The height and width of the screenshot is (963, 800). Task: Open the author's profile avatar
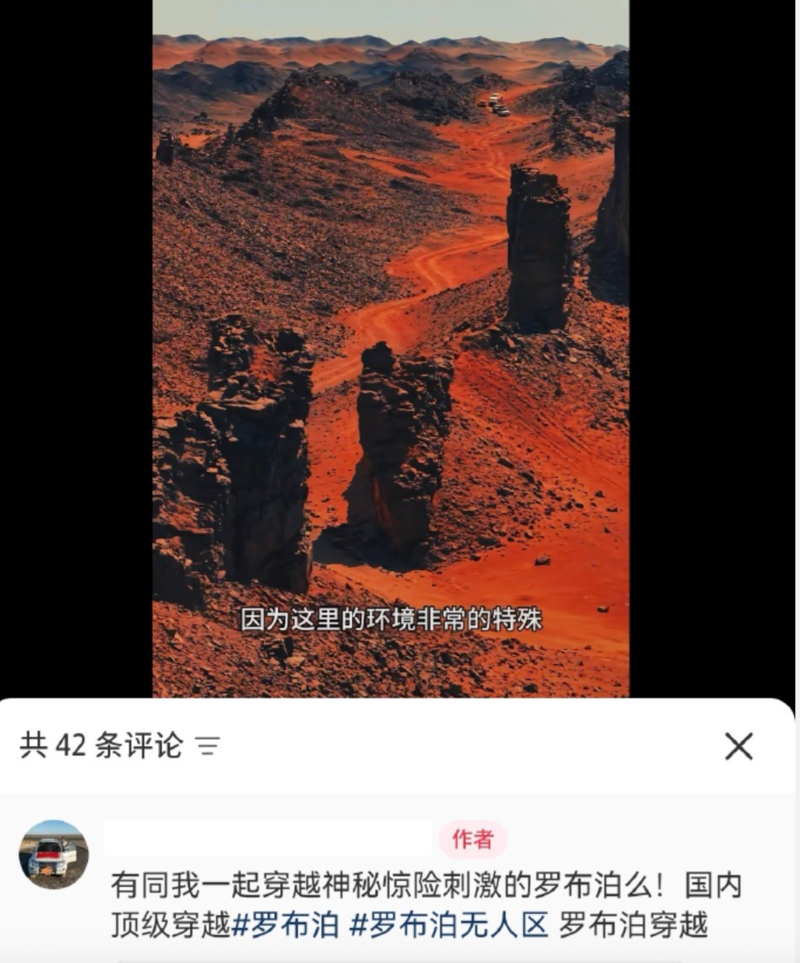pyautogui.click(x=54, y=855)
